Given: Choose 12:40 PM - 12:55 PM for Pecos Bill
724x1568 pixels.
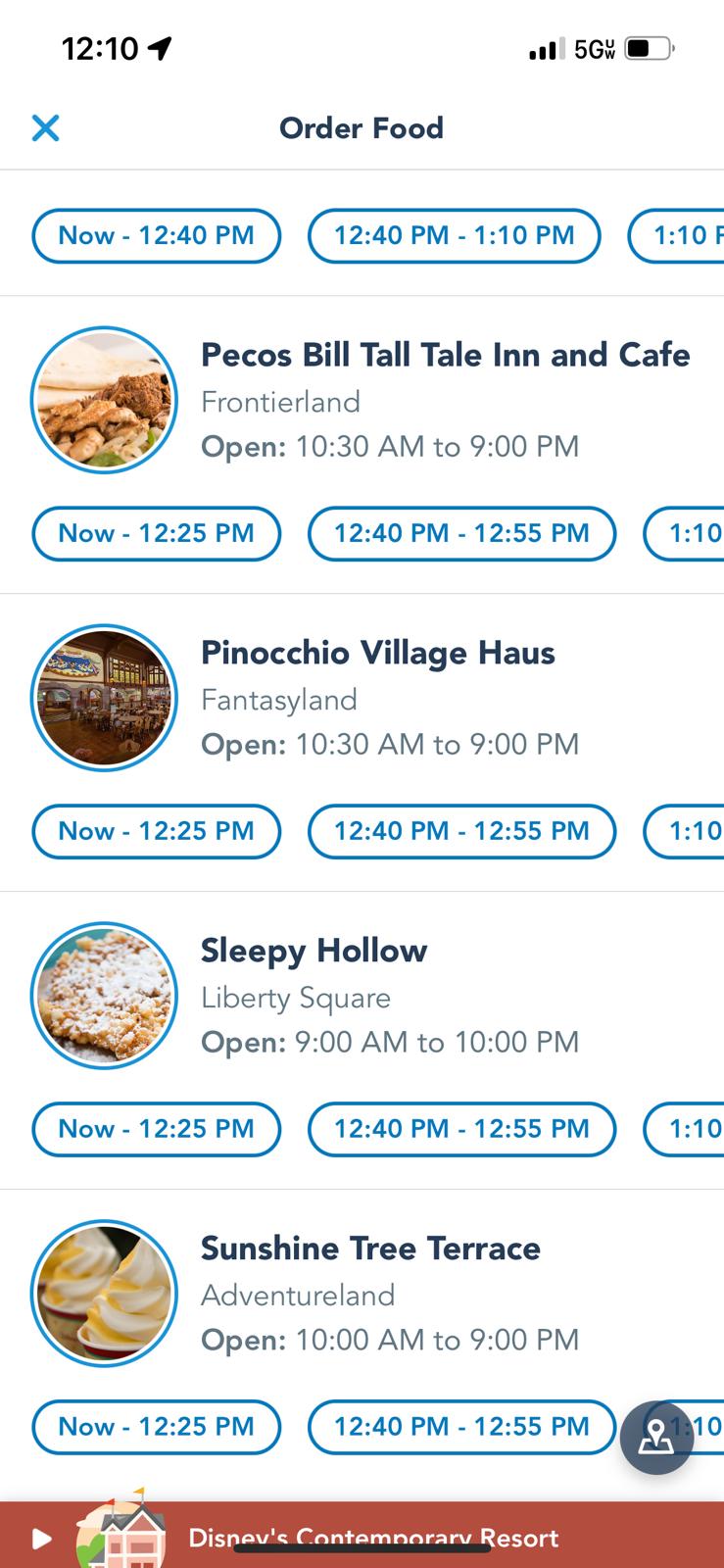Looking at the screenshot, I should pyautogui.click(x=461, y=533).
